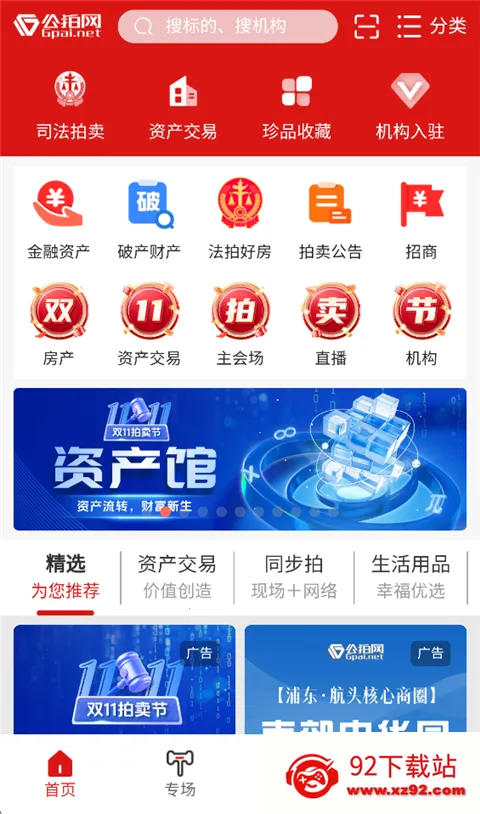Image resolution: width=480 pixels, height=814 pixels.
Task: Switch to the 专场 bottom tab
Action: [180, 774]
